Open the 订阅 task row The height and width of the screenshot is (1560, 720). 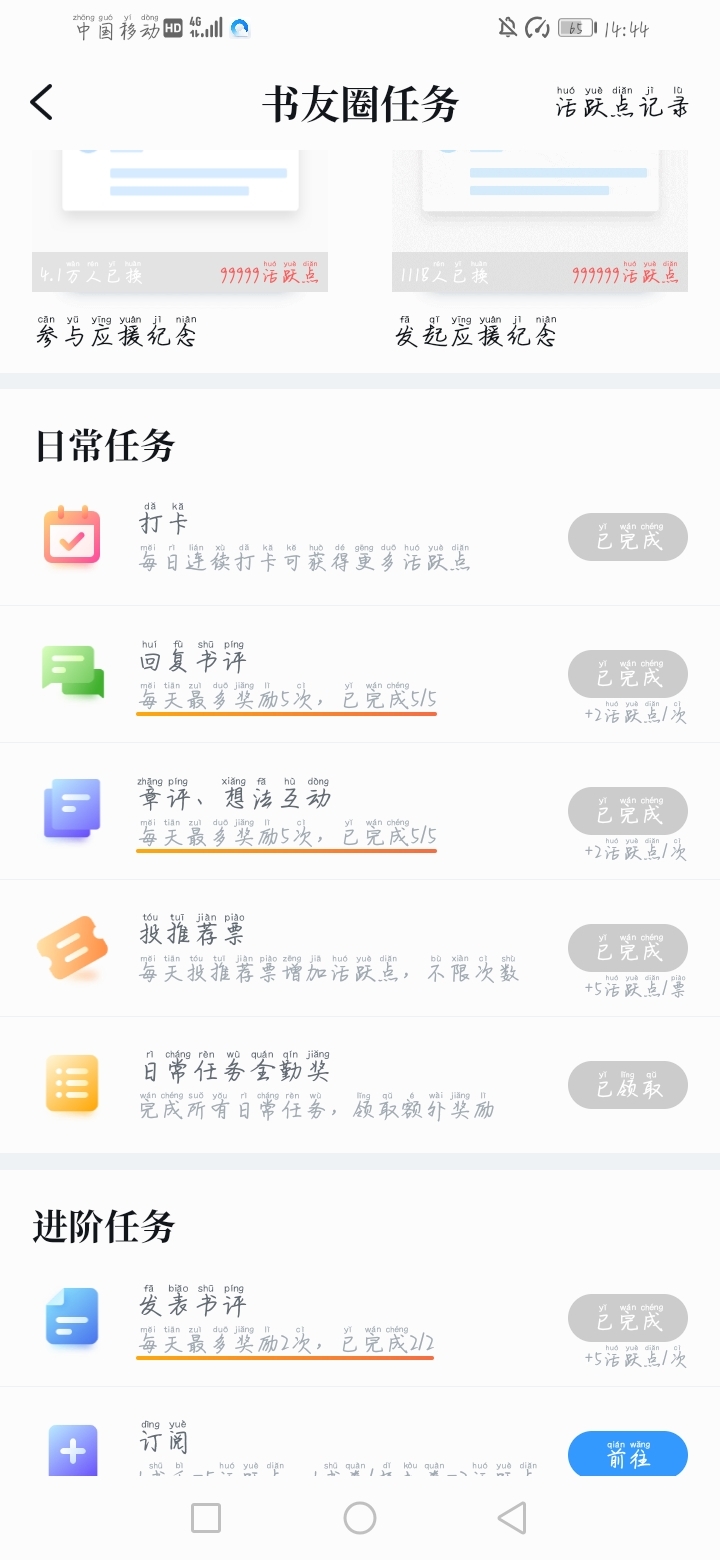click(x=360, y=1432)
